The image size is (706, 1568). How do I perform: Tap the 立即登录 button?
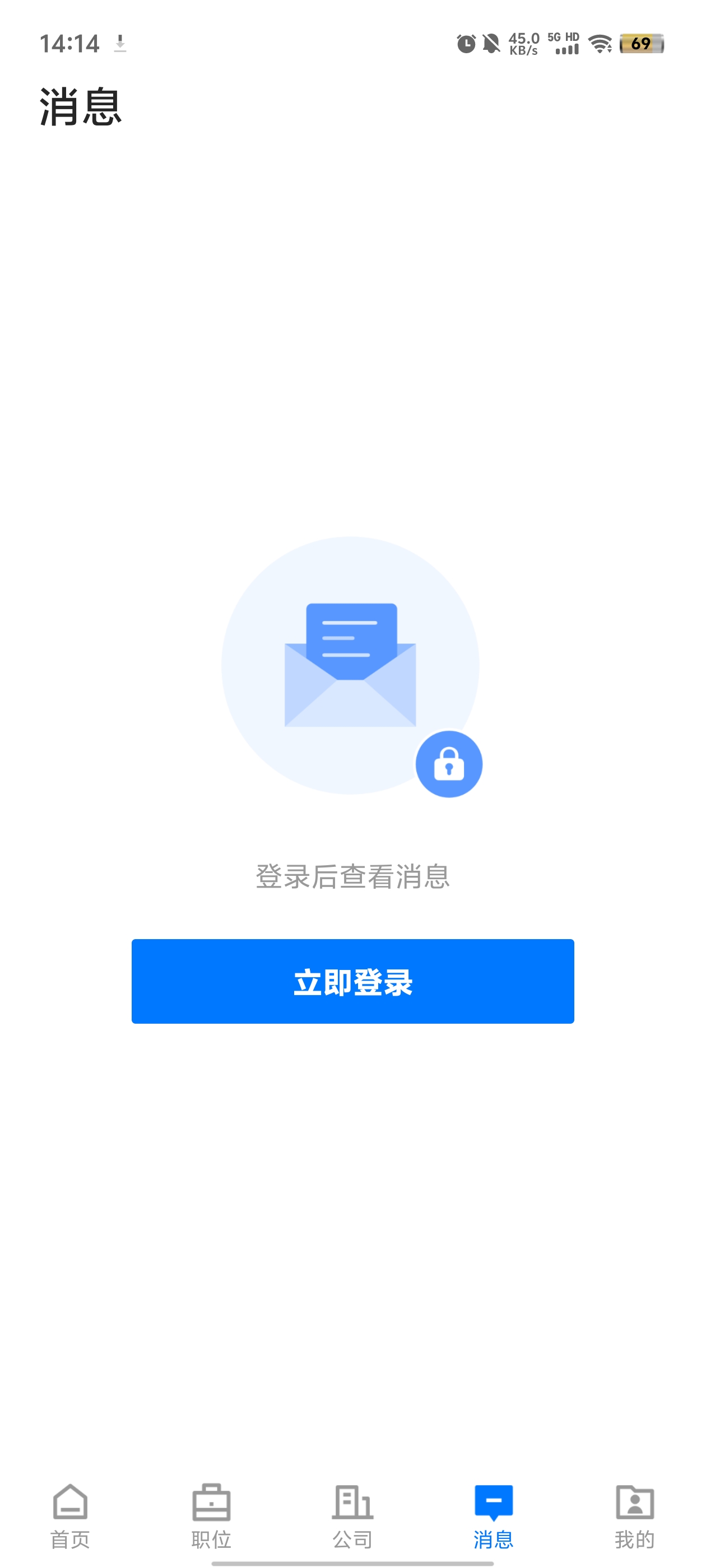click(x=352, y=981)
